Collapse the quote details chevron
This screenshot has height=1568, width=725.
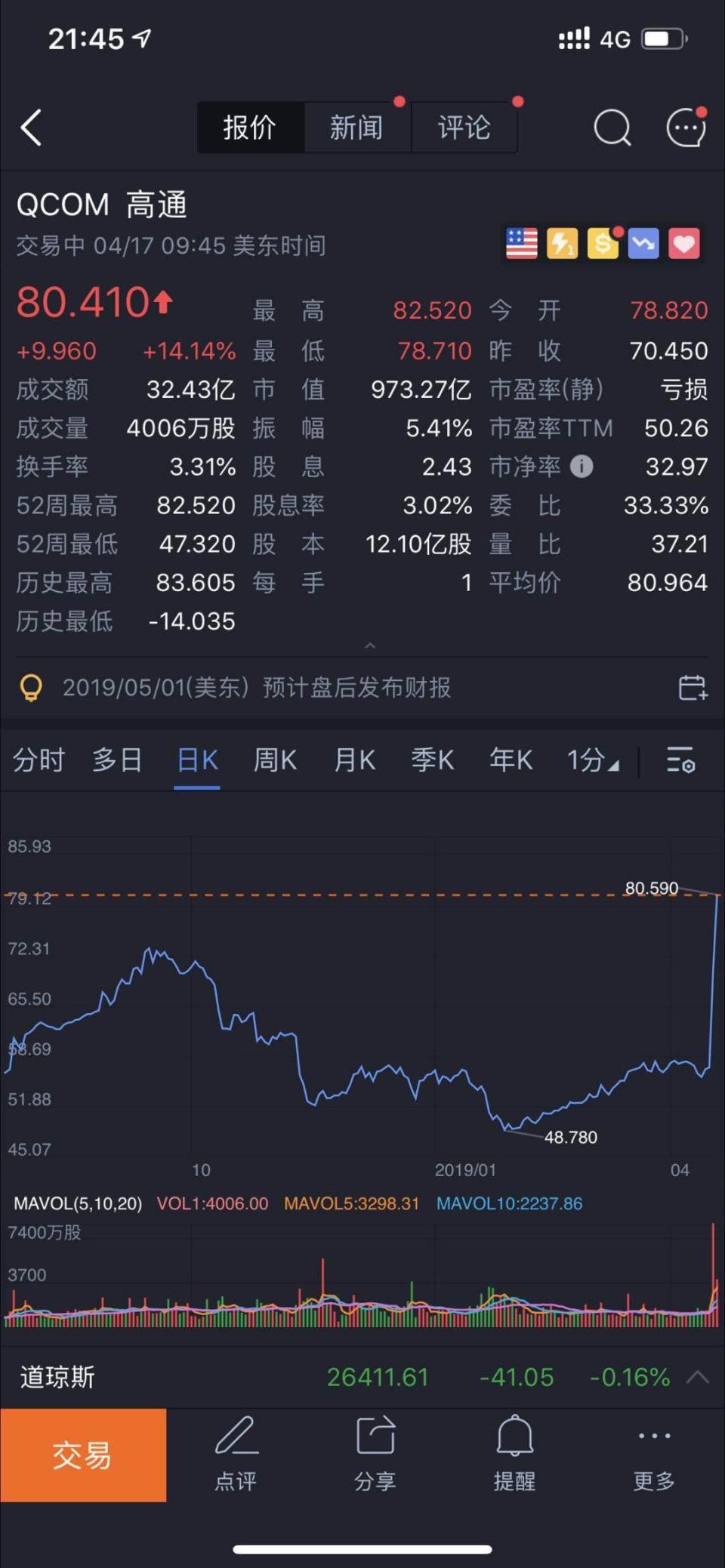(x=370, y=645)
